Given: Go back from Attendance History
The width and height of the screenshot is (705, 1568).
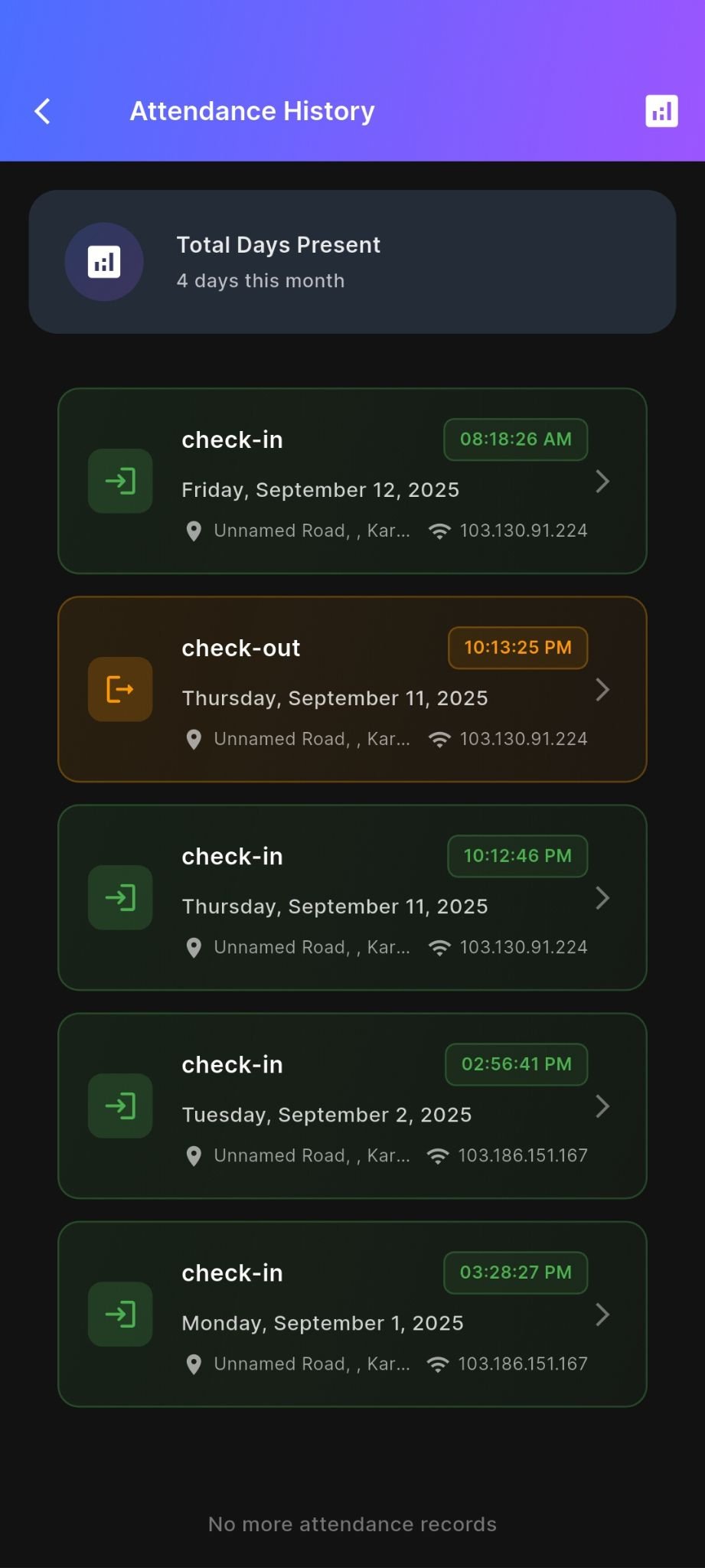Looking at the screenshot, I should point(43,111).
